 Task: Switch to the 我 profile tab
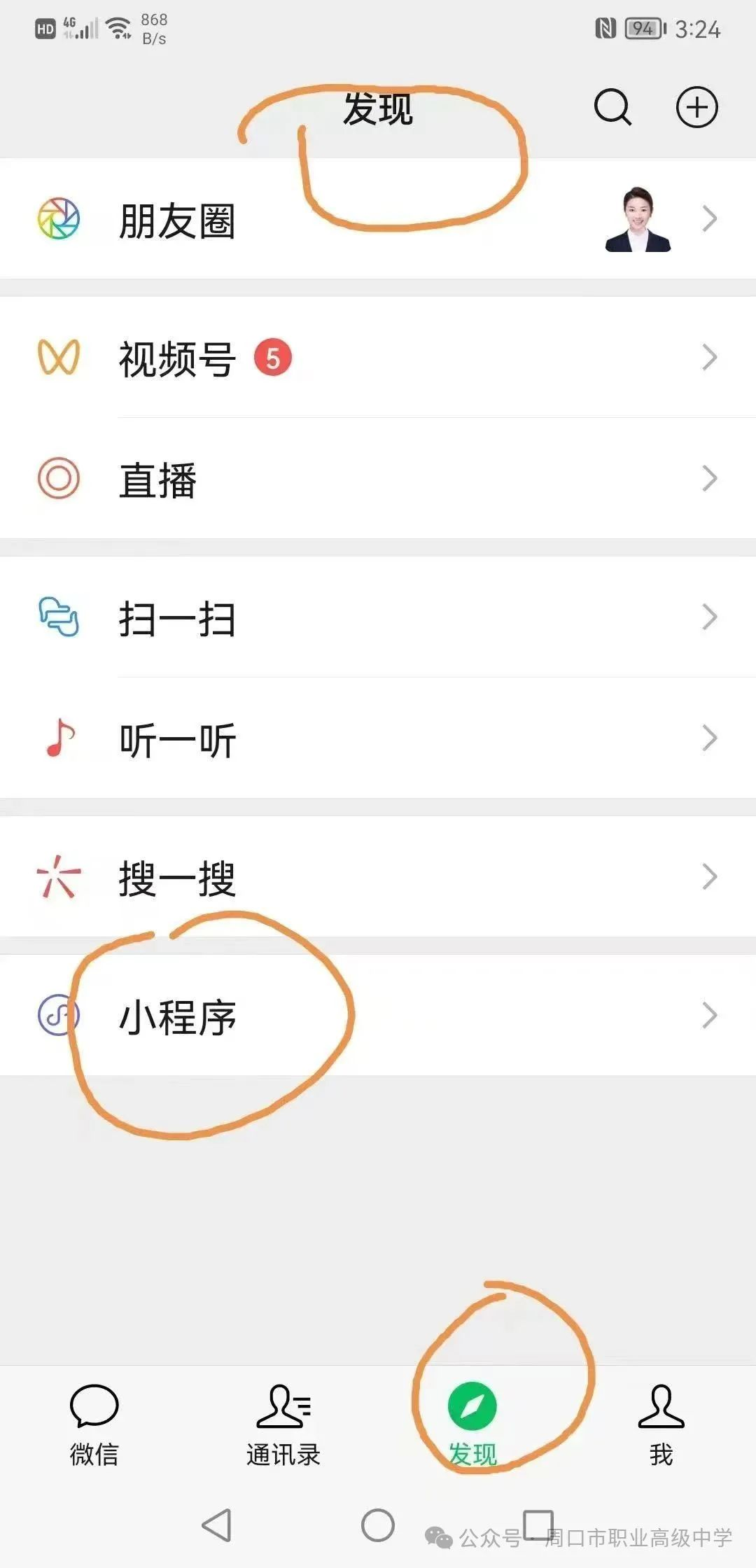tap(661, 1424)
